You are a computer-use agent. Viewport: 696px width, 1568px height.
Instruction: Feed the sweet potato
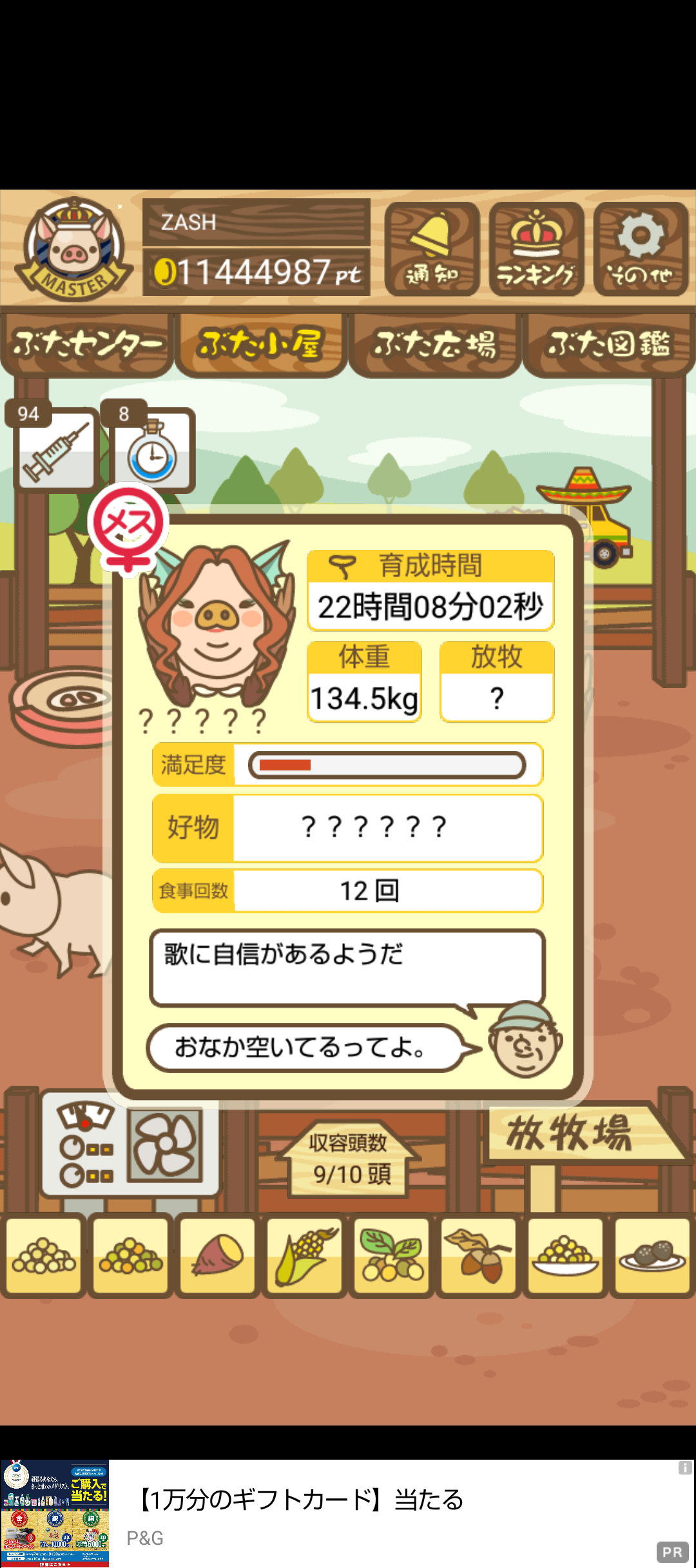[x=218, y=1255]
